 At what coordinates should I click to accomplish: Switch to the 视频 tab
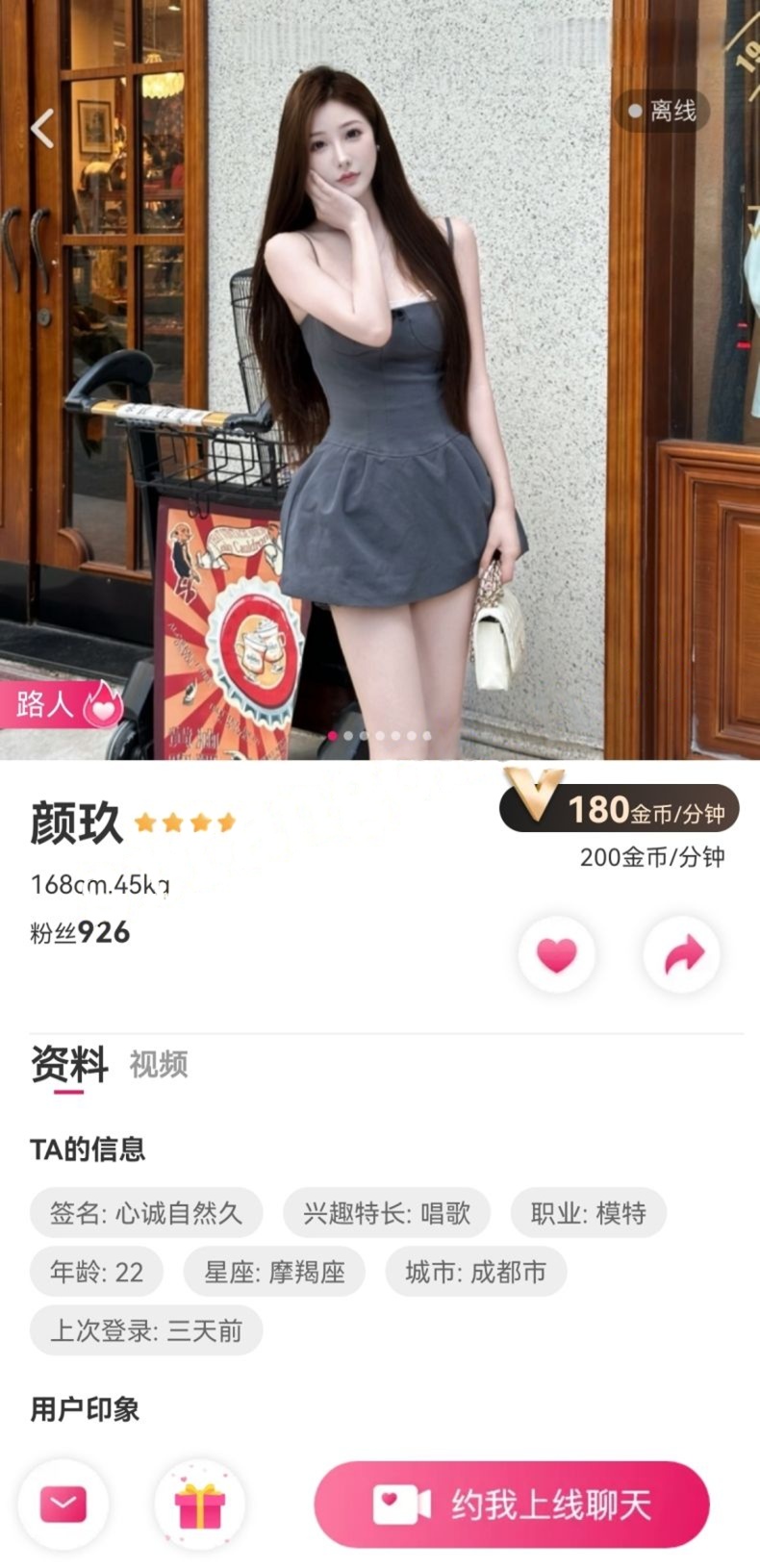(160, 1065)
